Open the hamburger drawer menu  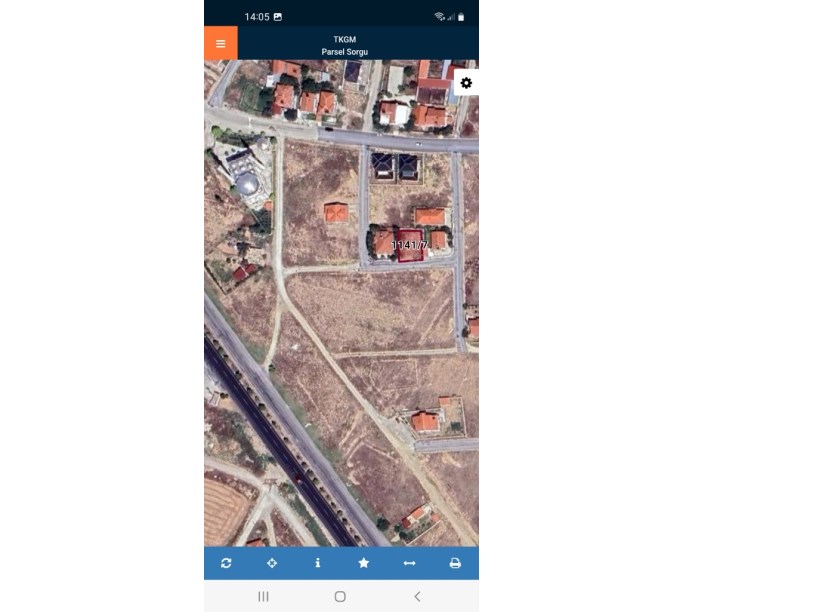coord(220,44)
